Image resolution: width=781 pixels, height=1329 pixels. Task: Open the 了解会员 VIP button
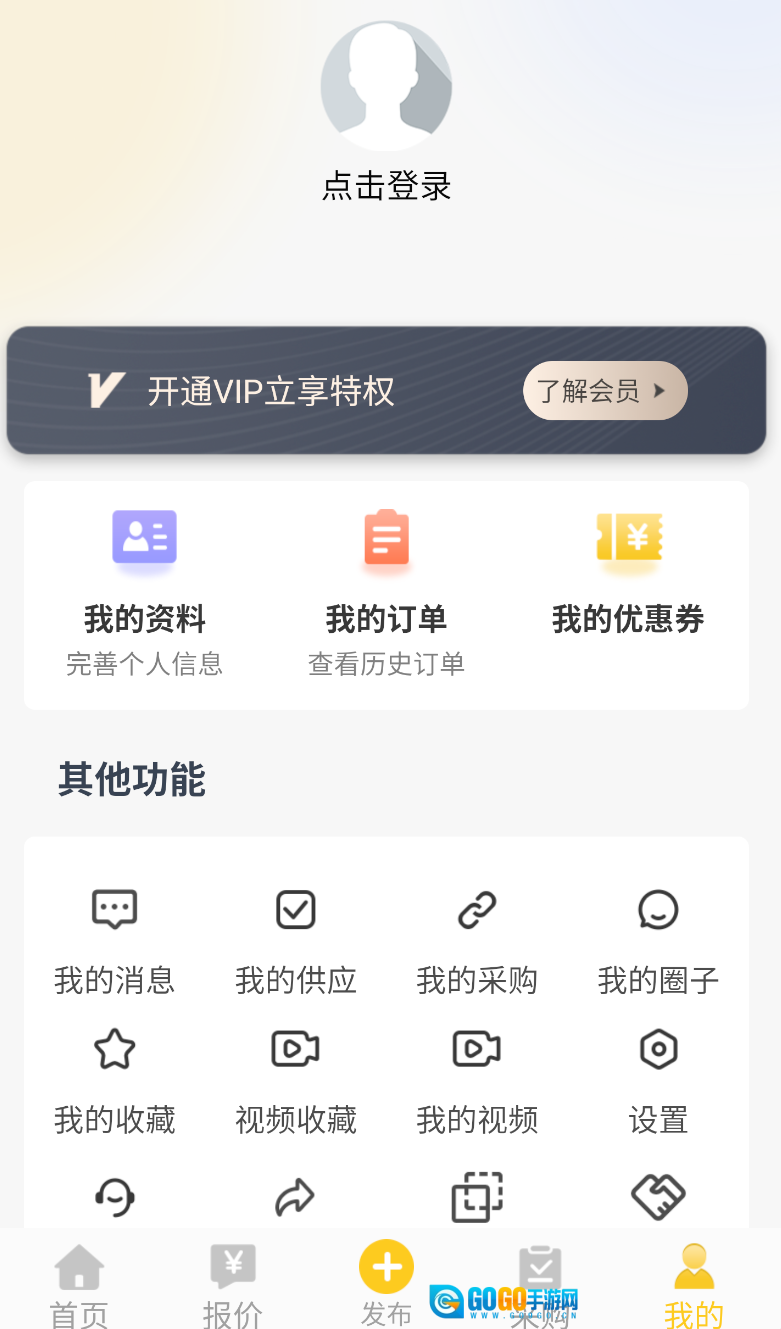604,390
